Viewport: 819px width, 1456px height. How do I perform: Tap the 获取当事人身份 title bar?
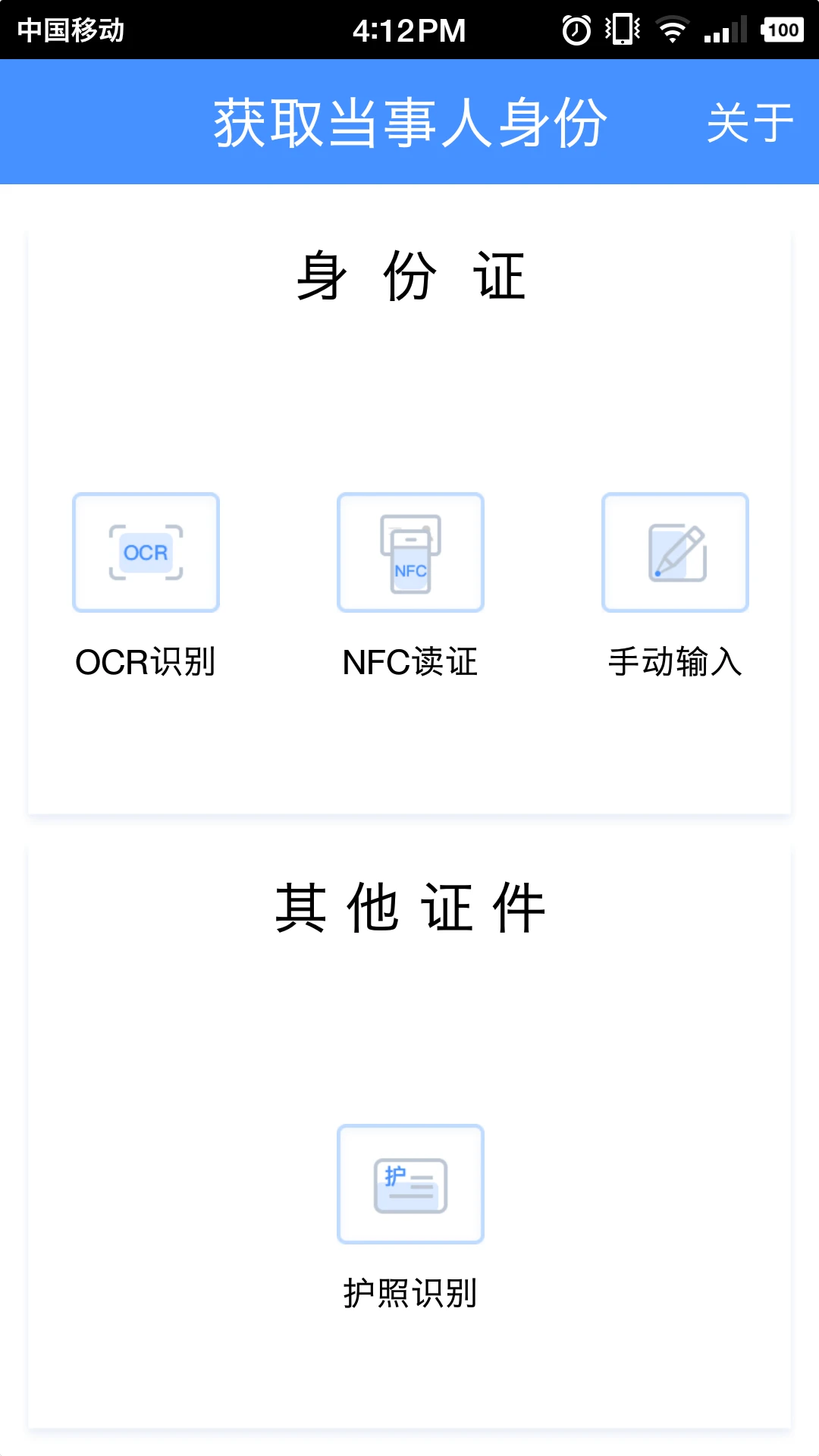[409, 123]
